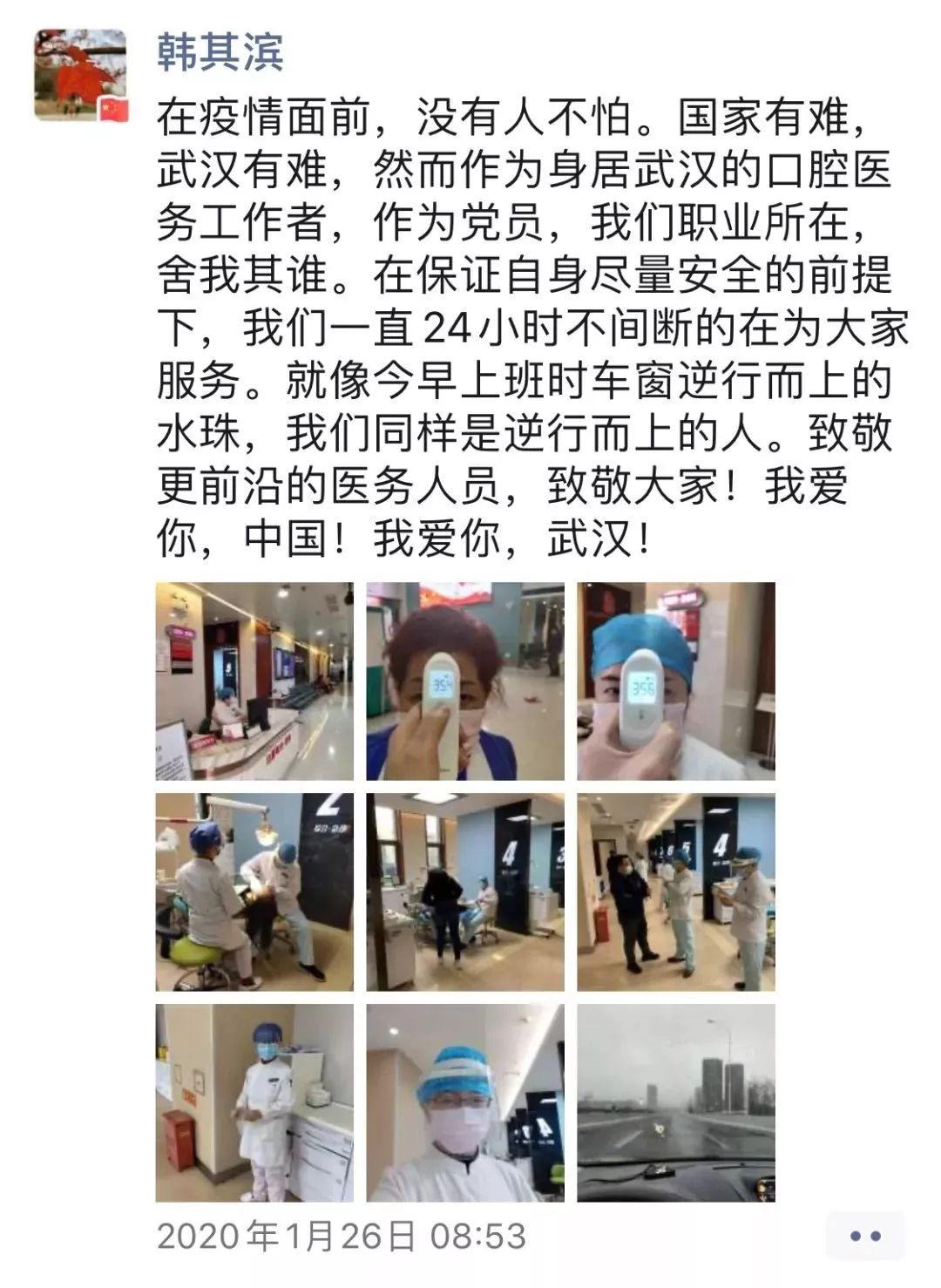Image resolution: width=941 pixels, height=1288 pixels.
Task: Open the face shield selfie photo
Action: coord(464,1102)
